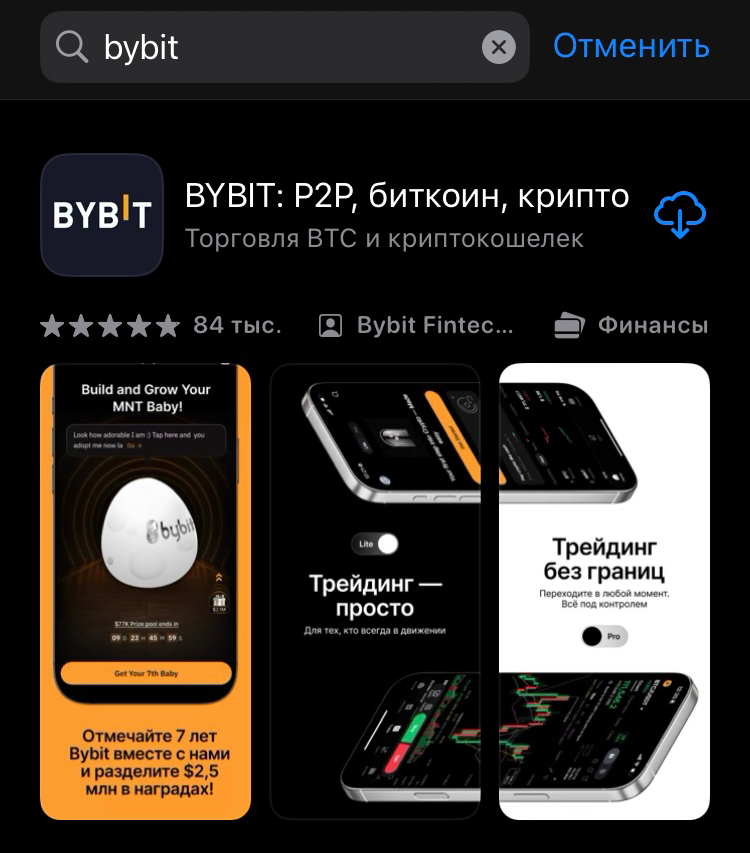Image resolution: width=750 pixels, height=853 pixels.
Task: Clear the search text
Action: tap(498, 47)
